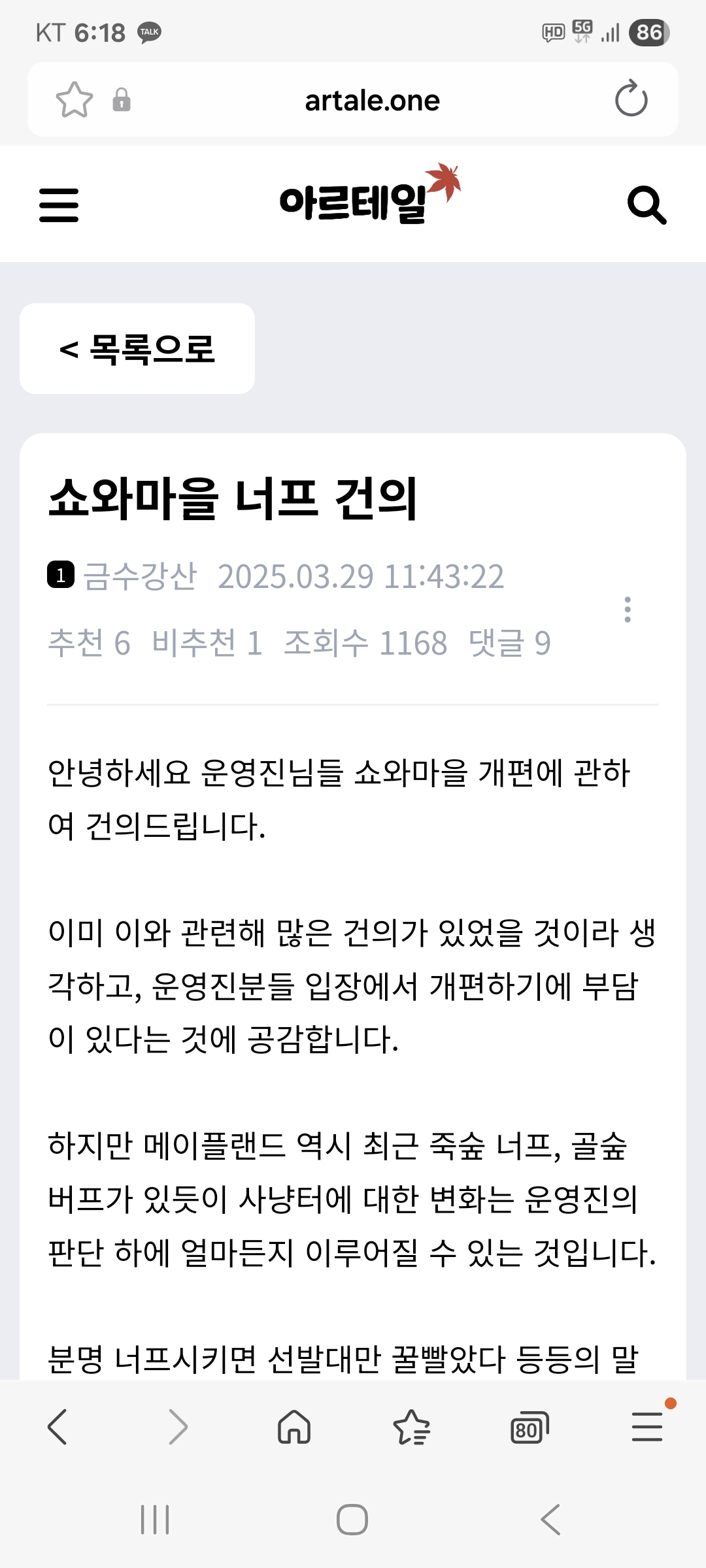Reload the page in the address bar

(x=631, y=99)
